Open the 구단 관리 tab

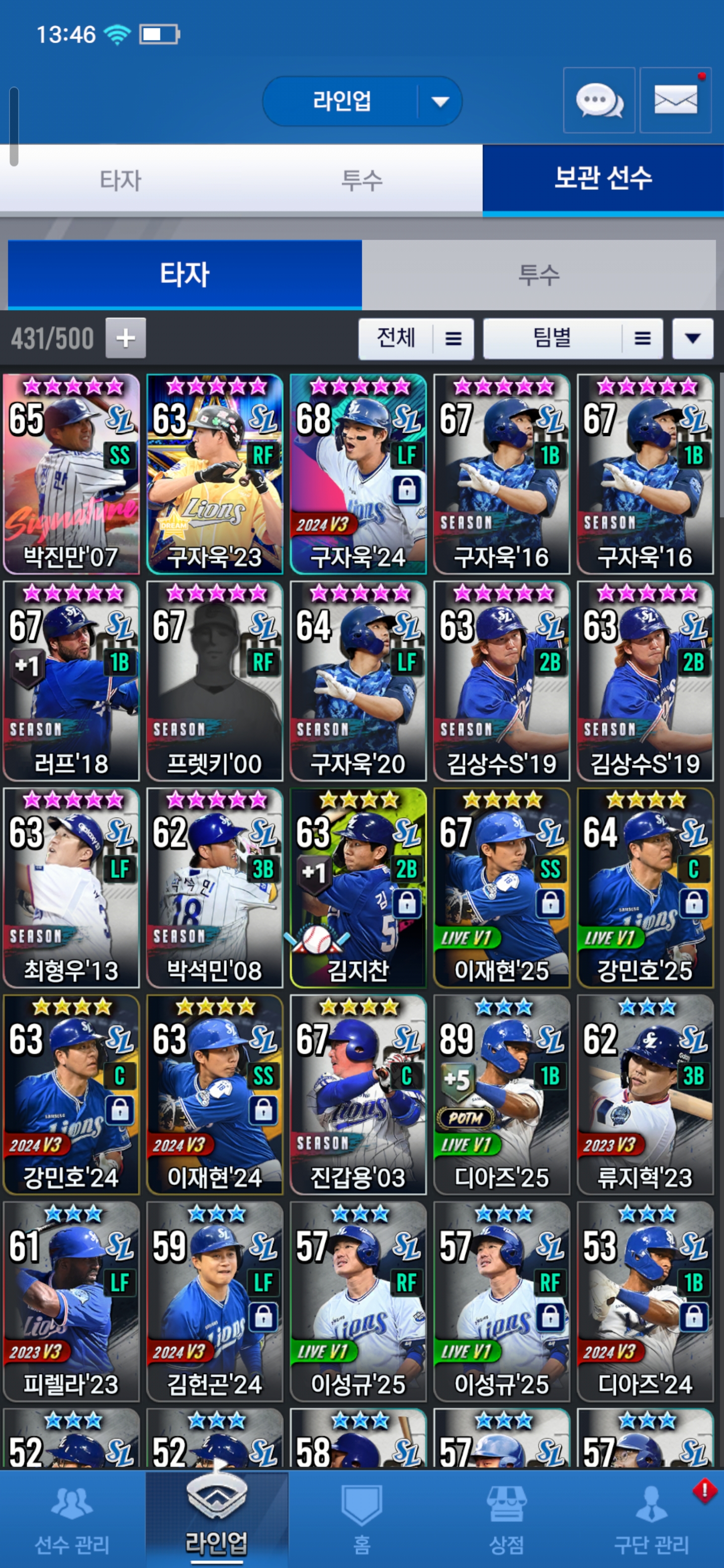pyautogui.click(x=651, y=1520)
